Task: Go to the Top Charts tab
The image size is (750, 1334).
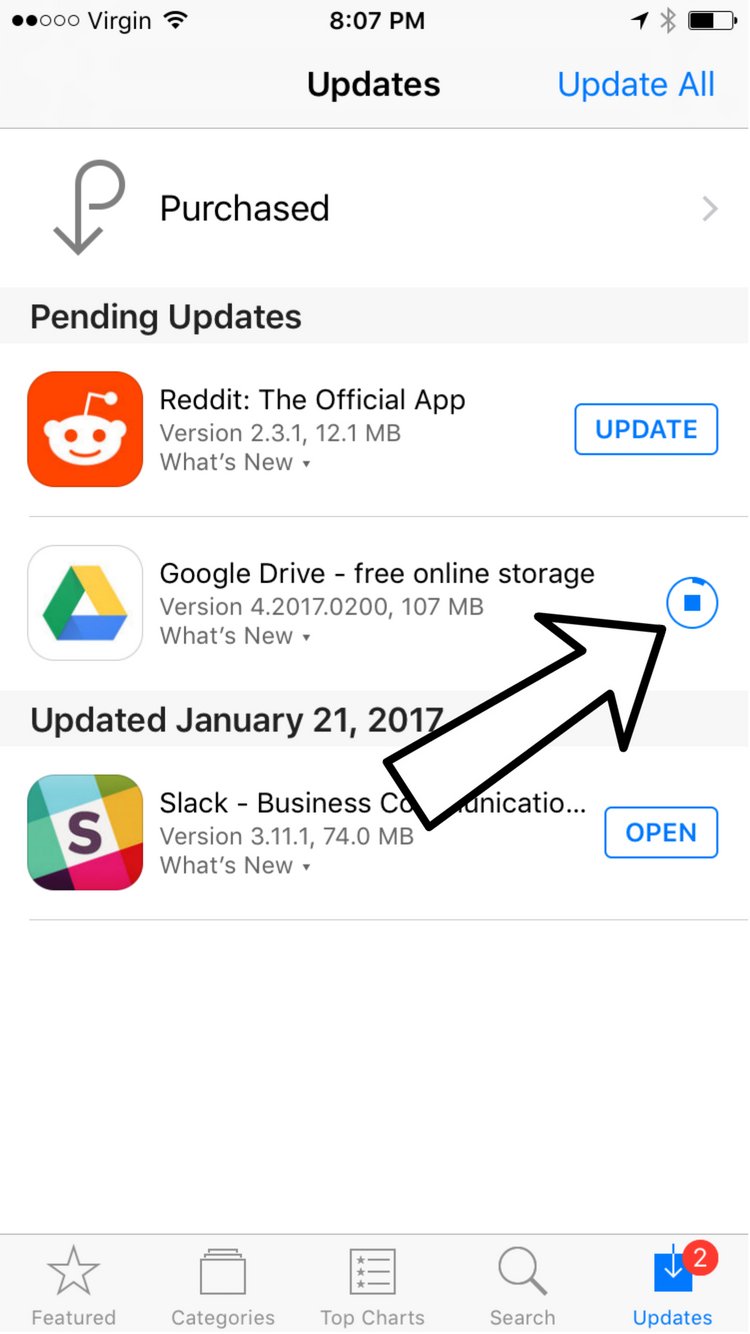Action: (x=372, y=1285)
